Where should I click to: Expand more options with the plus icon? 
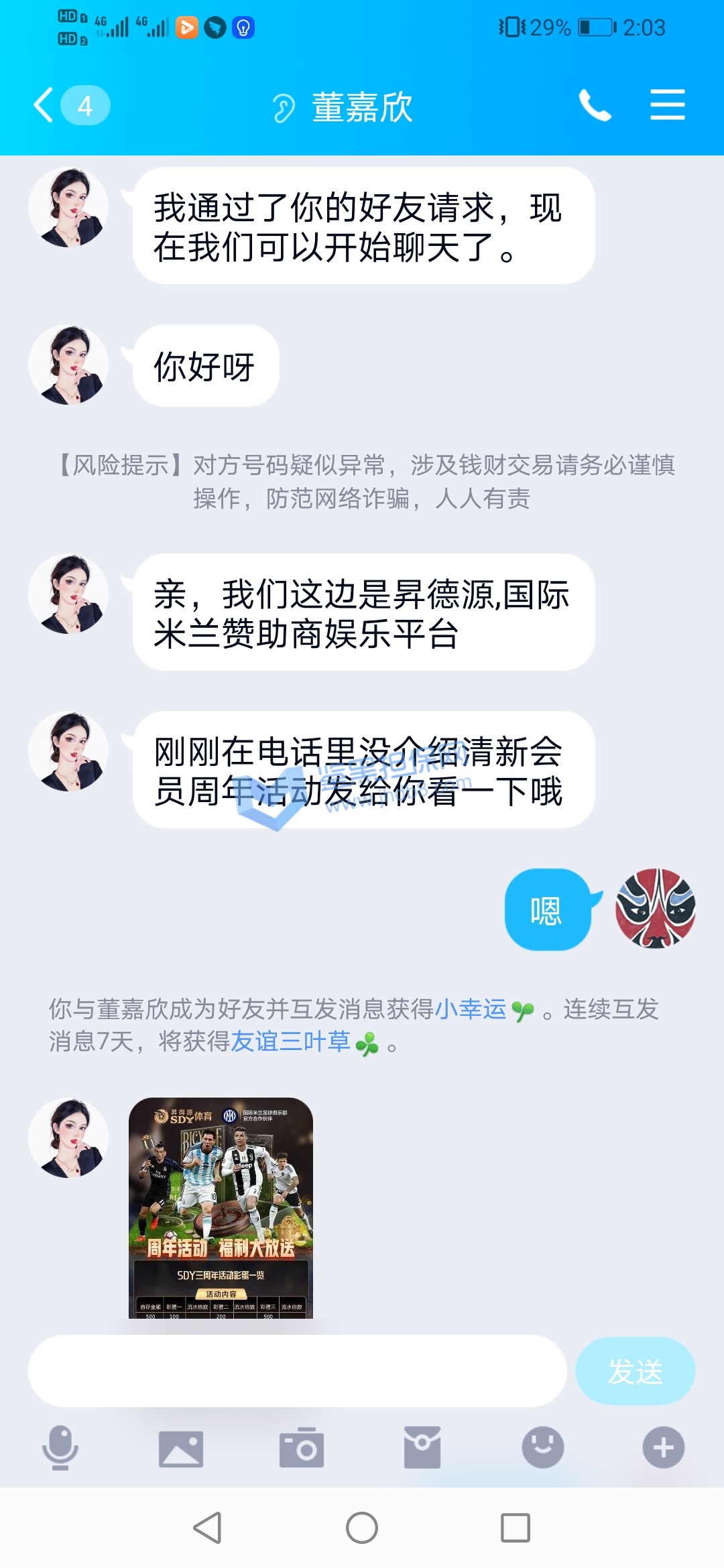click(x=663, y=1447)
